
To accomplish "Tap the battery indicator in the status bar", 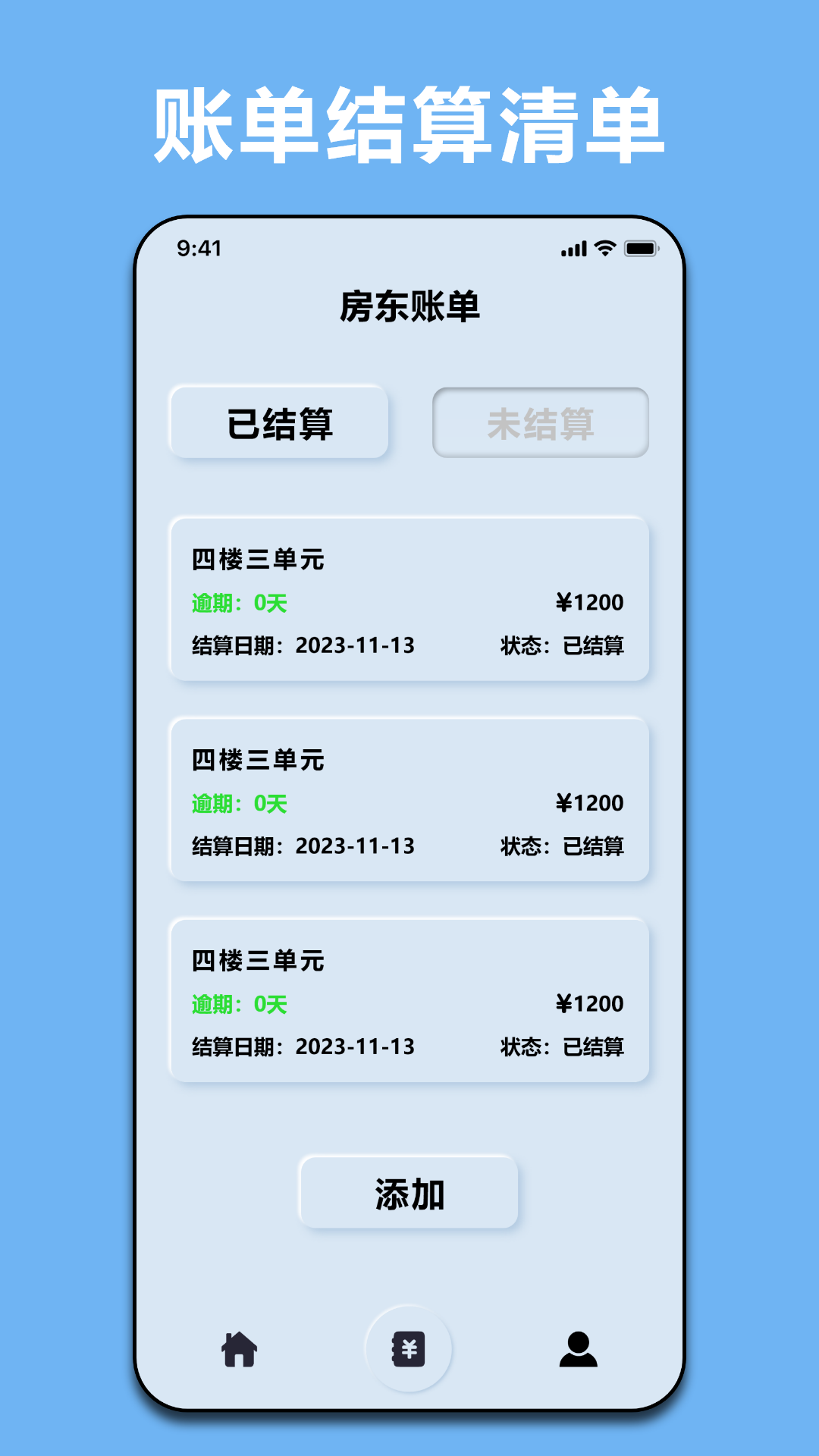I will click(x=641, y=246).
